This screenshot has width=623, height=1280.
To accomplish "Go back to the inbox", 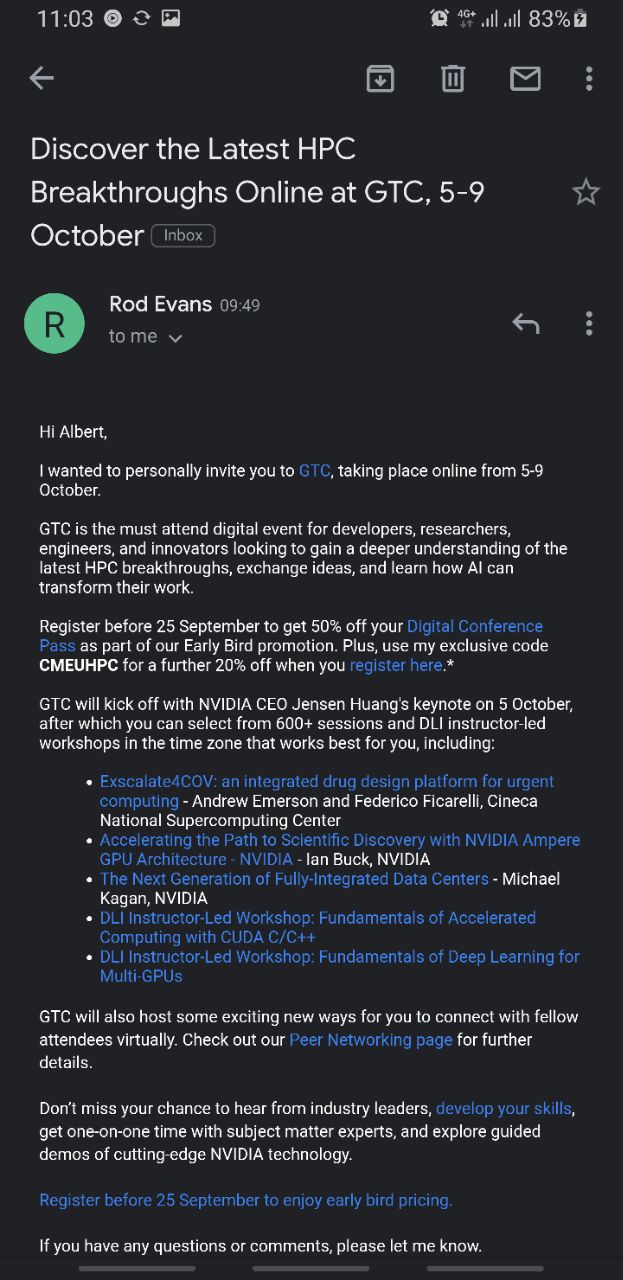I will [x=41, y=78].
